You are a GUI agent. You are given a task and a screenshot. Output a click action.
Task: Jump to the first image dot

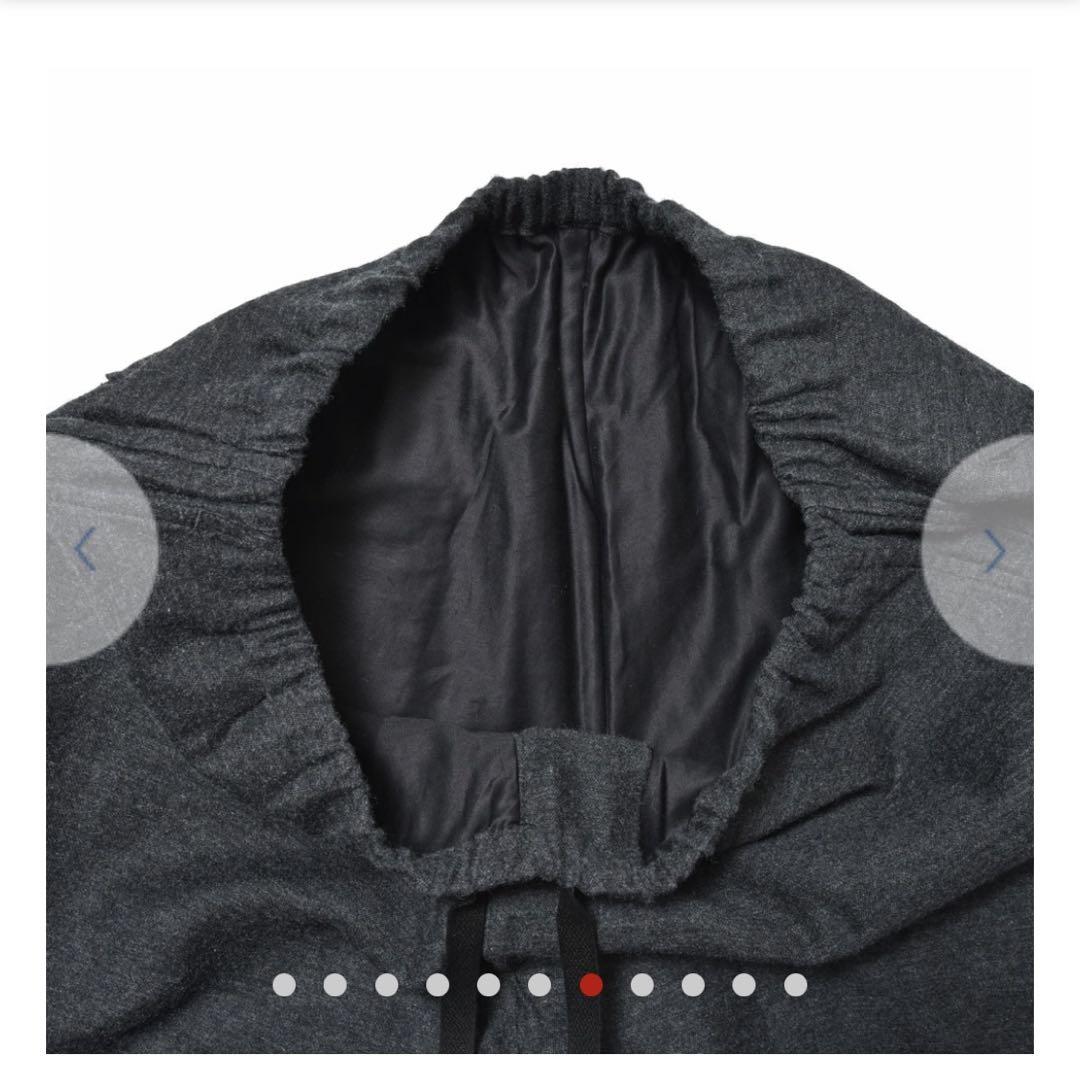click(x=284, y=985)
